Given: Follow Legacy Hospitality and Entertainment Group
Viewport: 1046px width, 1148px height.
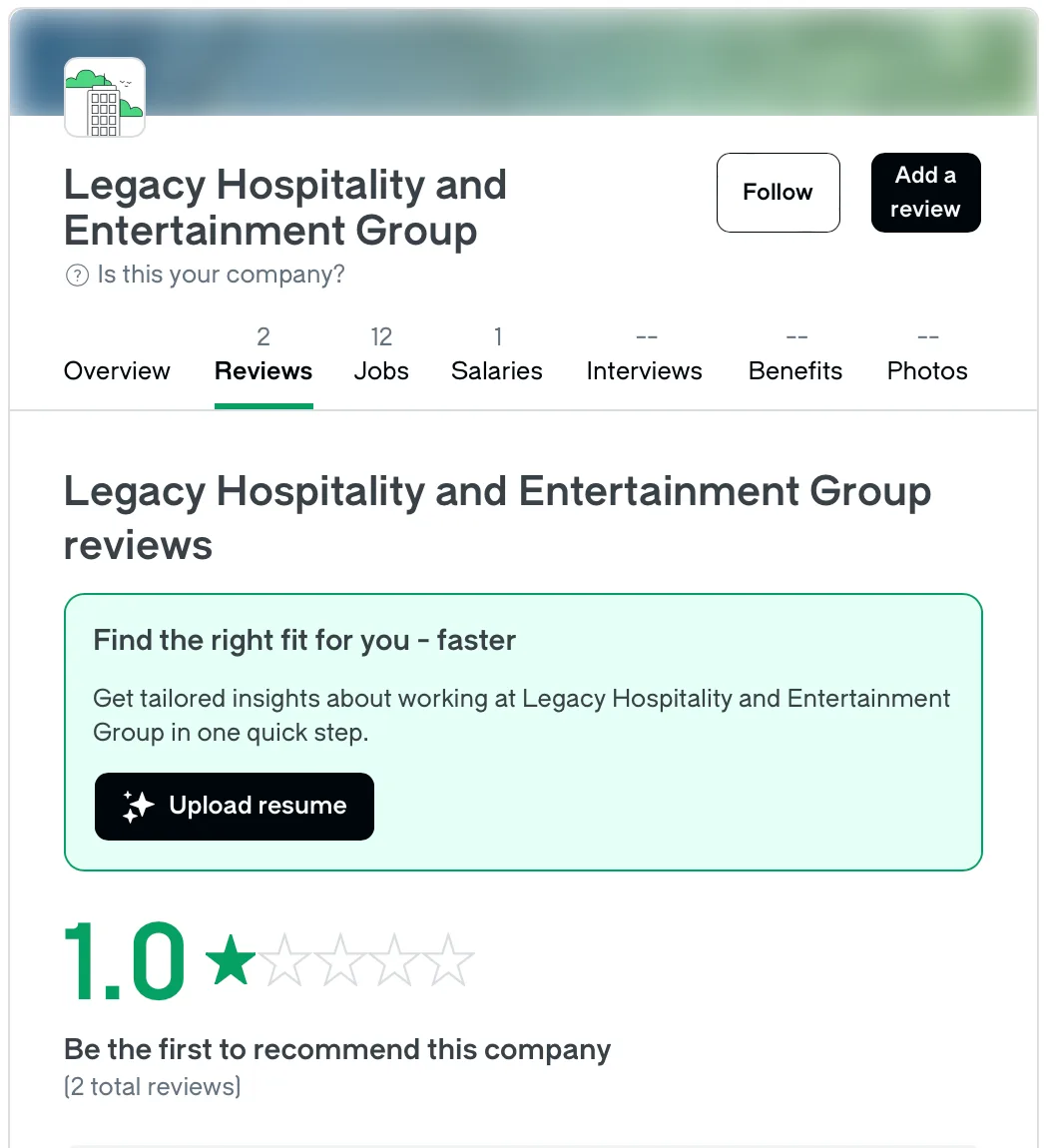Looking at the screenshot, I should [x=778, y=193].
